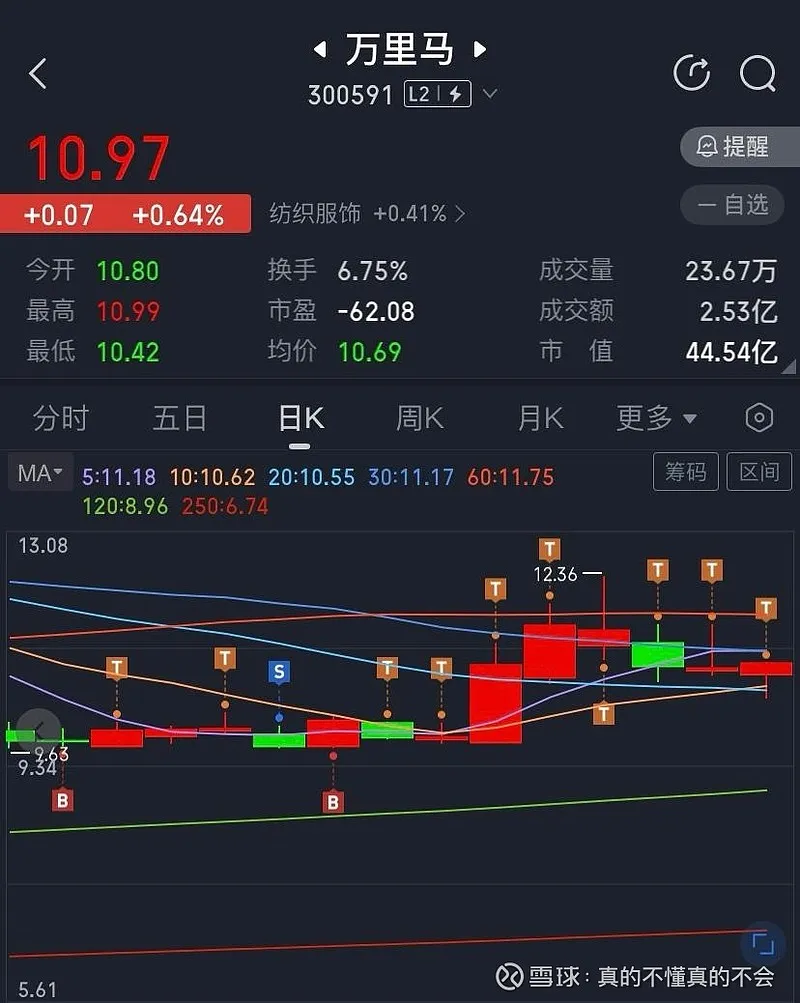Select the 日K chart tab
The height and width of the screenshot is (1003, 800).
(x=300, y=418)
